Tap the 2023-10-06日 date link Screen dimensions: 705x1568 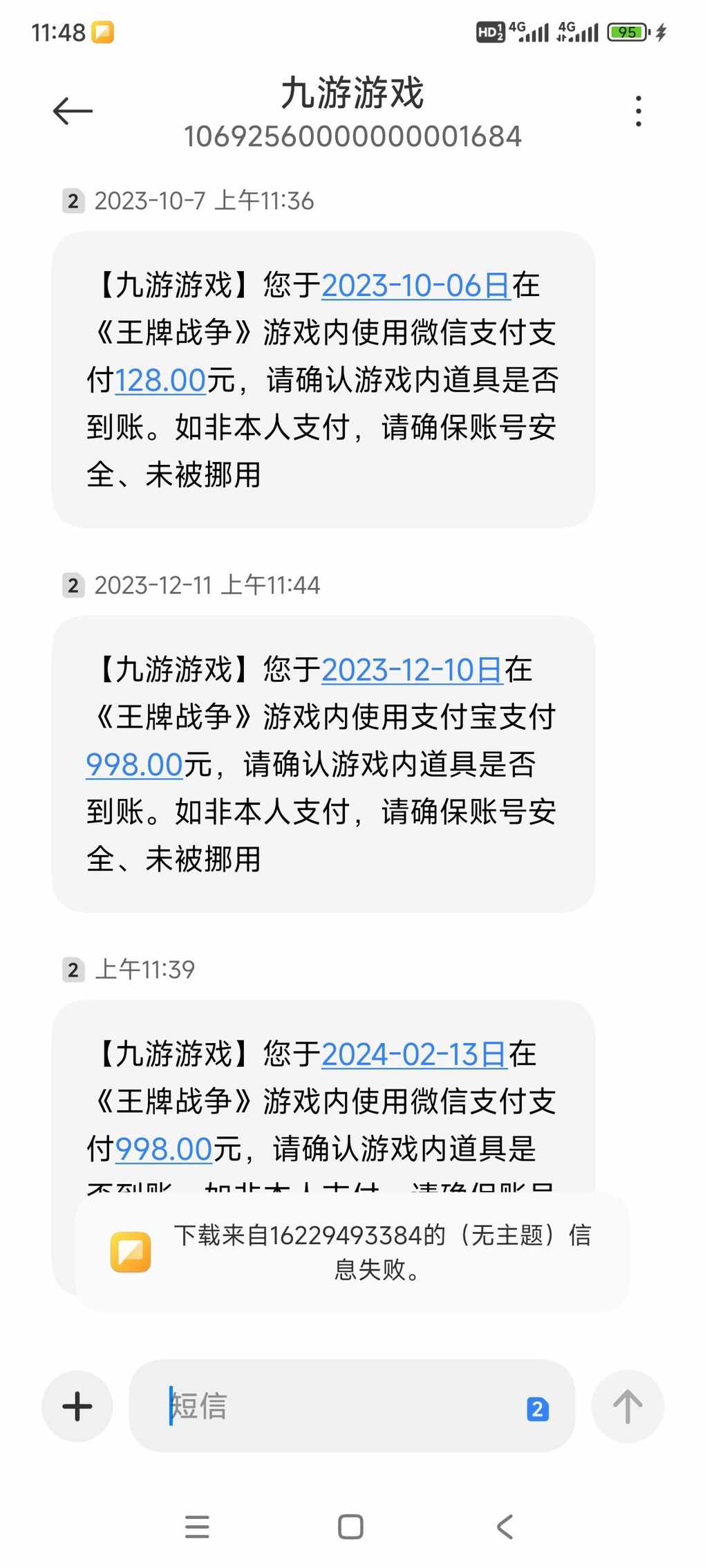415,285
